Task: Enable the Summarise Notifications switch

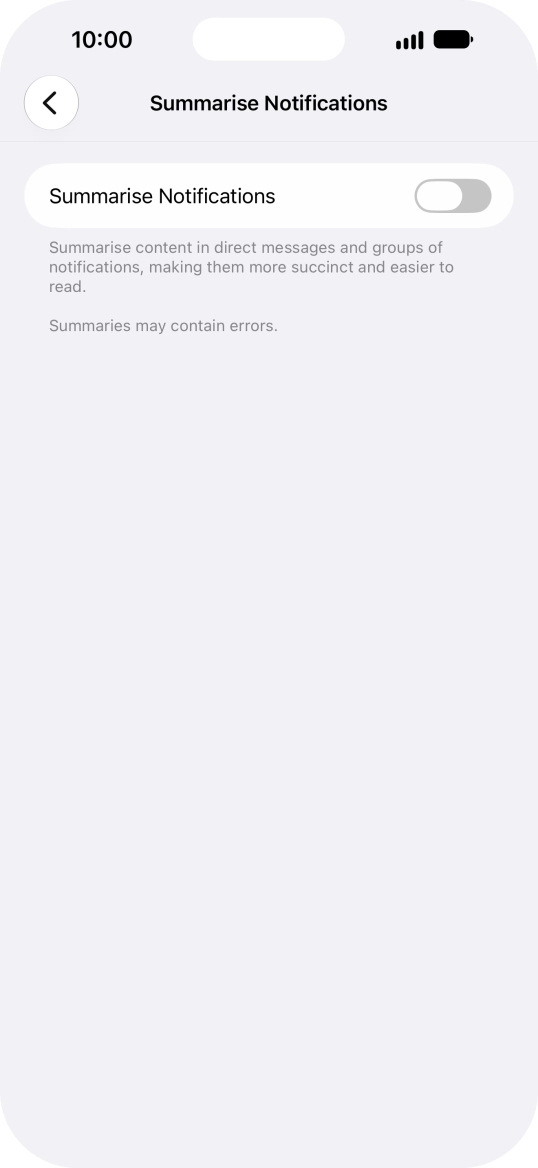Action: pos(453,196)
